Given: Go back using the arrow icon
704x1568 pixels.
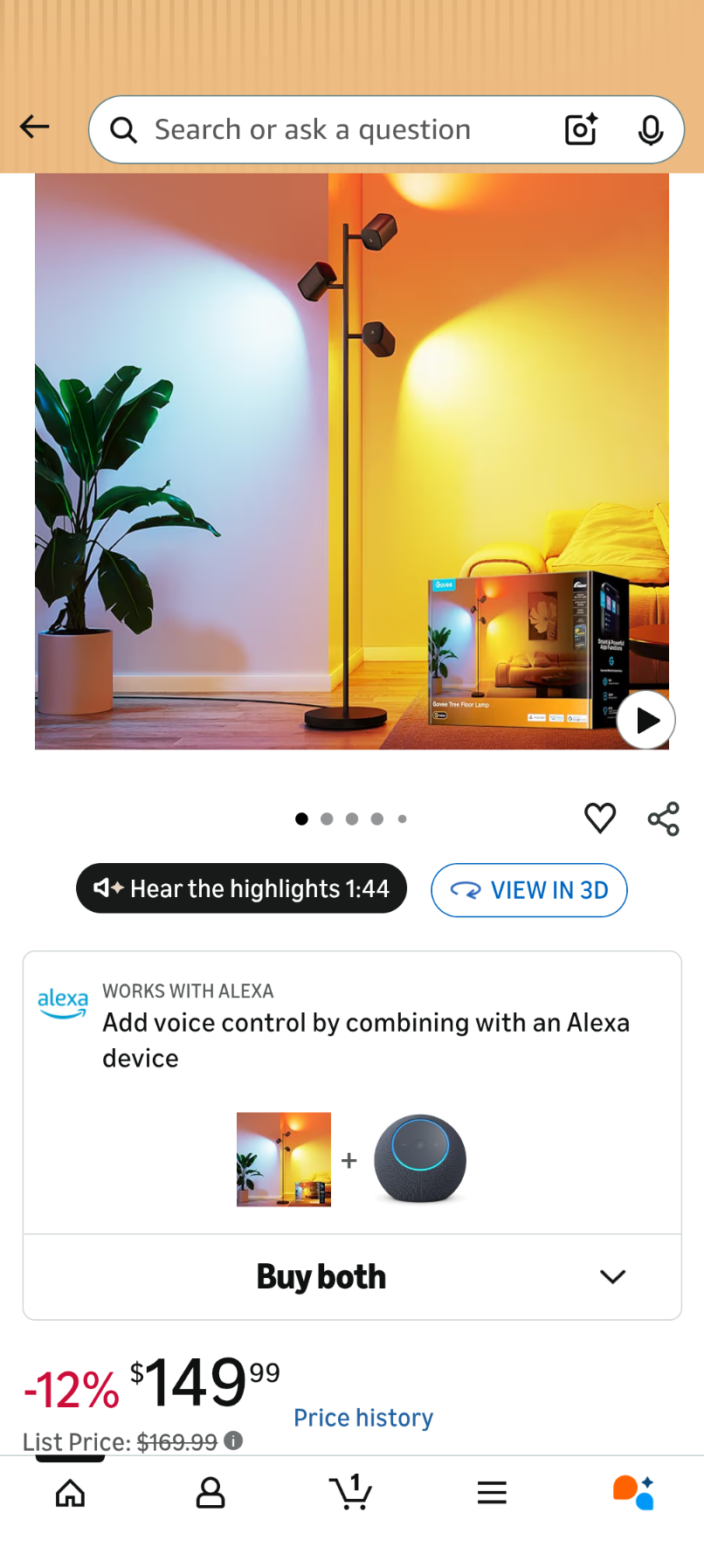Looking at the screenshot, I should pos(35,128).
